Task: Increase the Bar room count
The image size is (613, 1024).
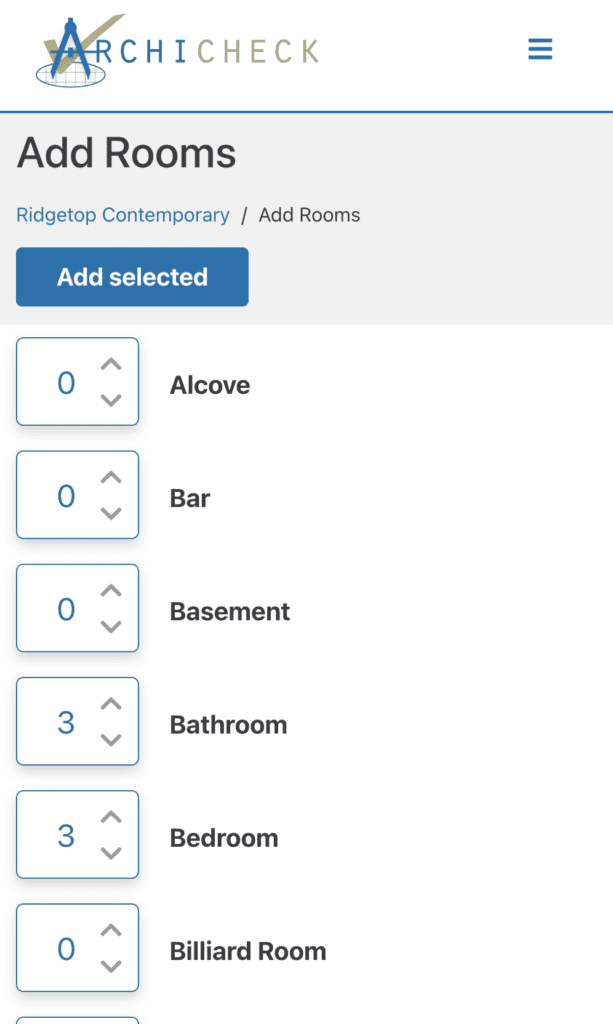Action: (x=111, y=478)
